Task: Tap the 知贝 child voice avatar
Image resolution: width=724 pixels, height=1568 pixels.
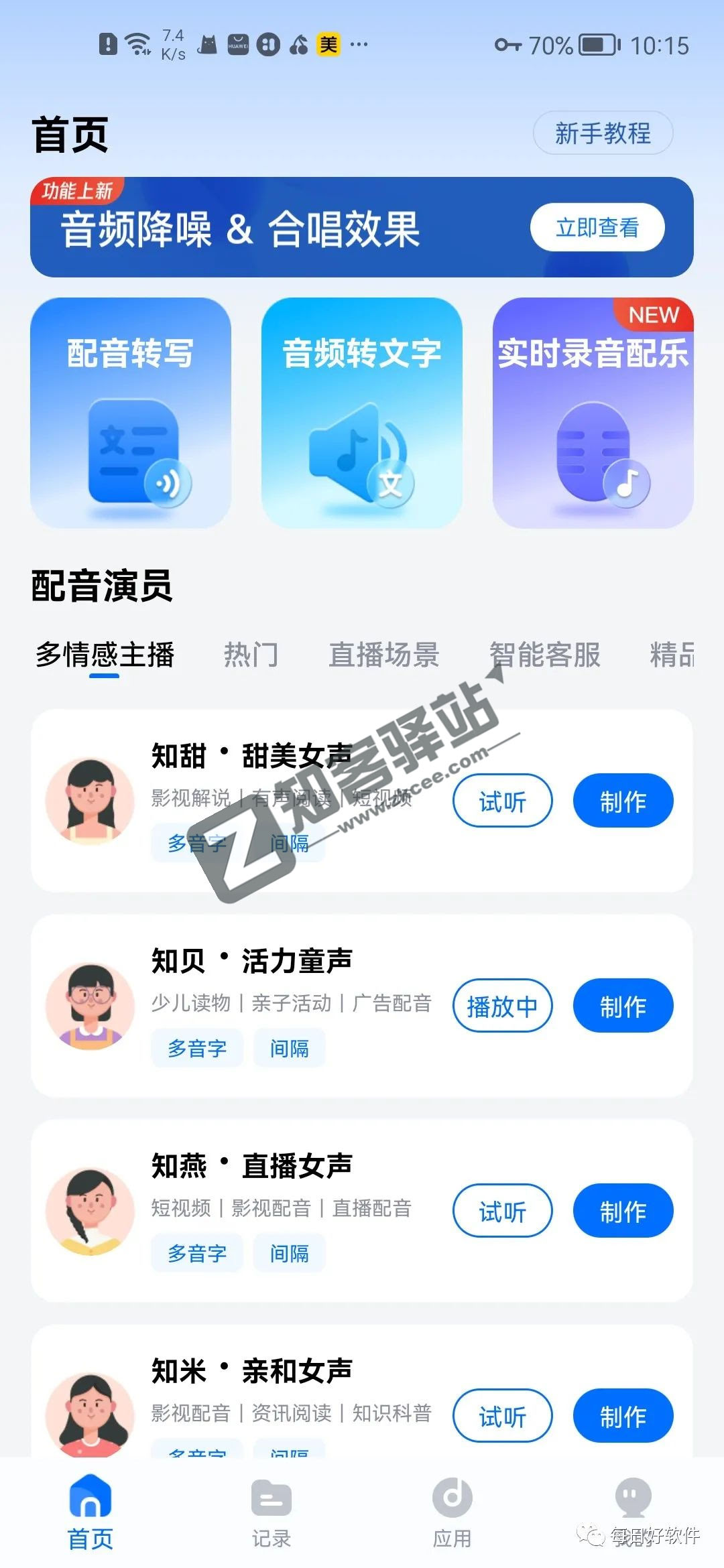Action: (90, 1006)
